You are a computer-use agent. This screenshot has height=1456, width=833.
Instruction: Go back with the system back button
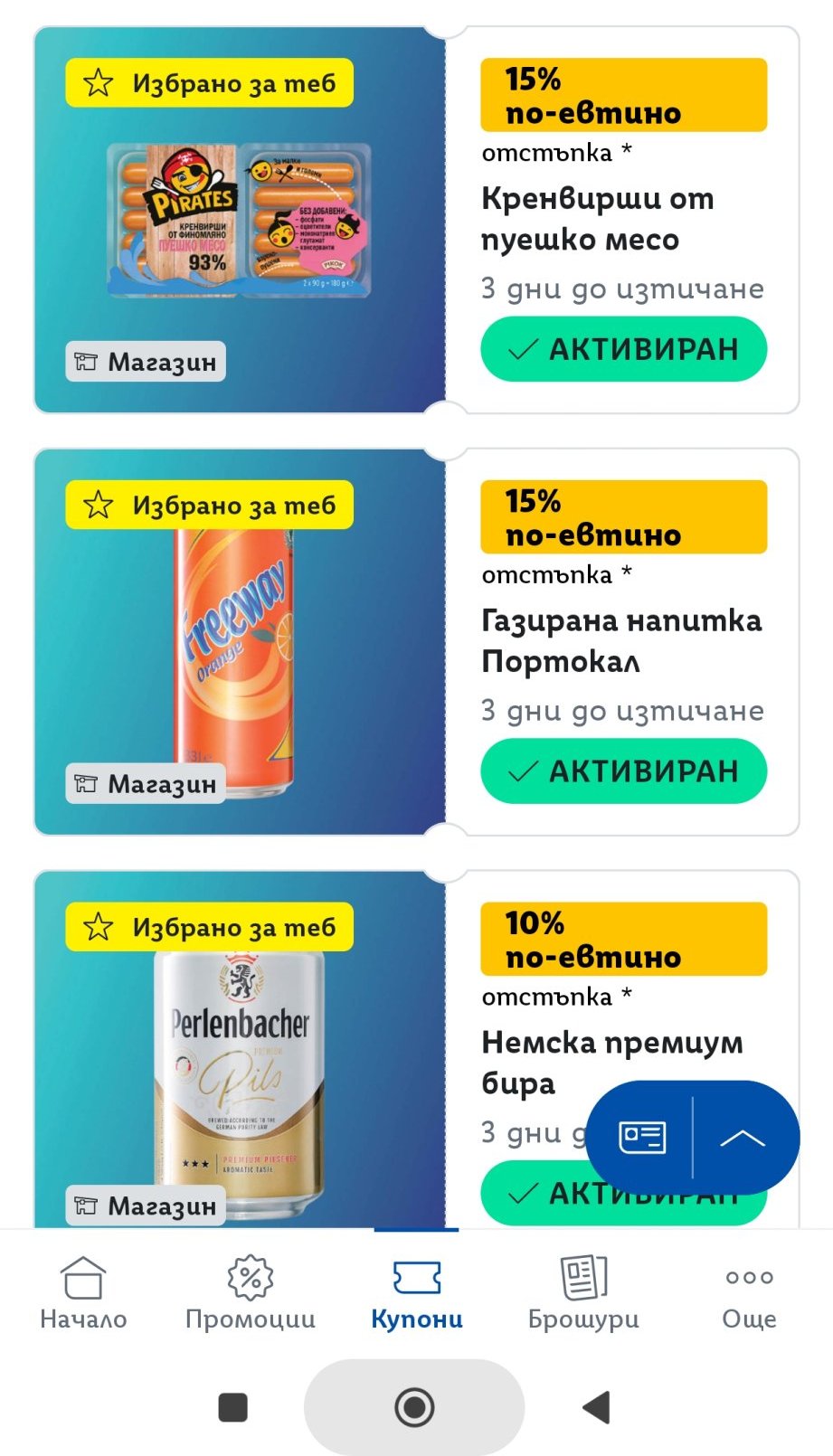pyautogui.click(x=597, y=1407)
